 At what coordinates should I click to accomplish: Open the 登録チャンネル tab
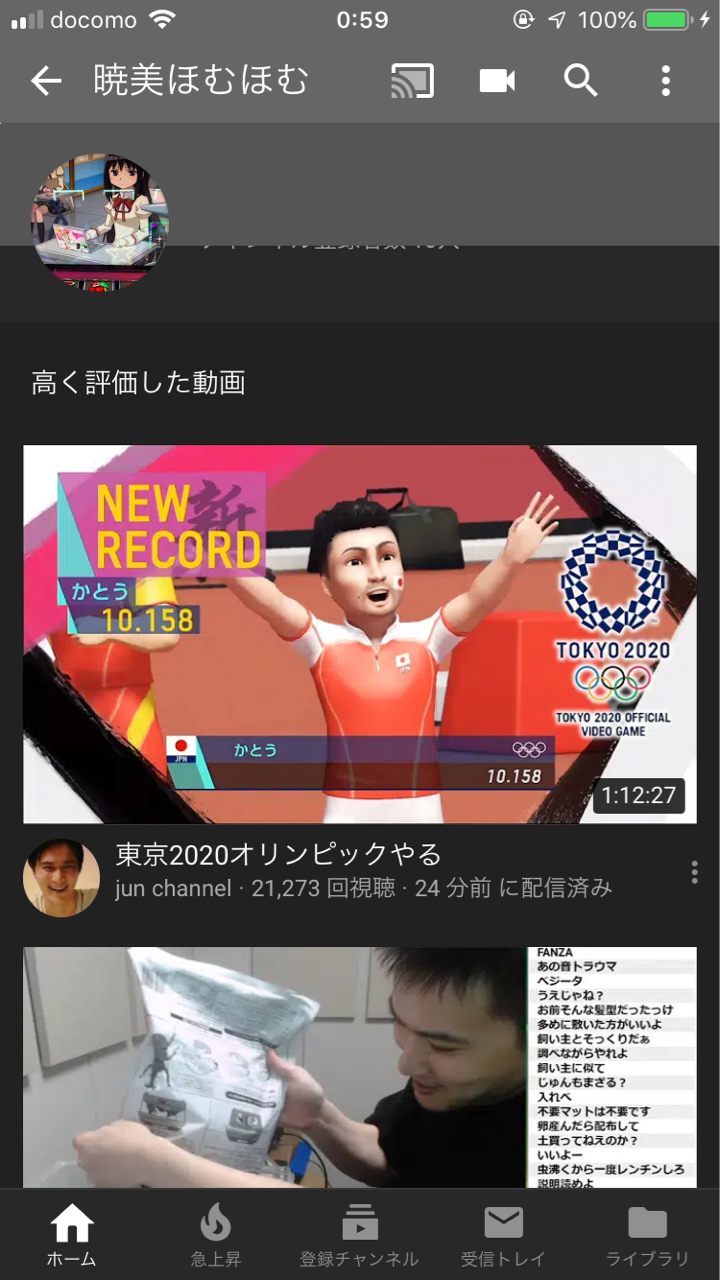(x=359, y=1235)
